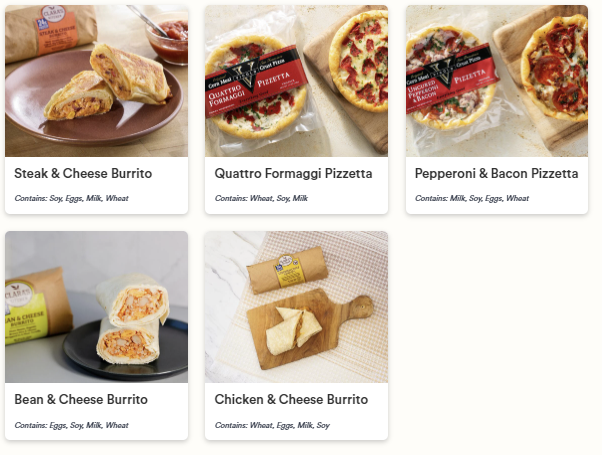602x455 pixels.
Task: Open the Bean & Cheese Burrito item
Action: point(96,334)
